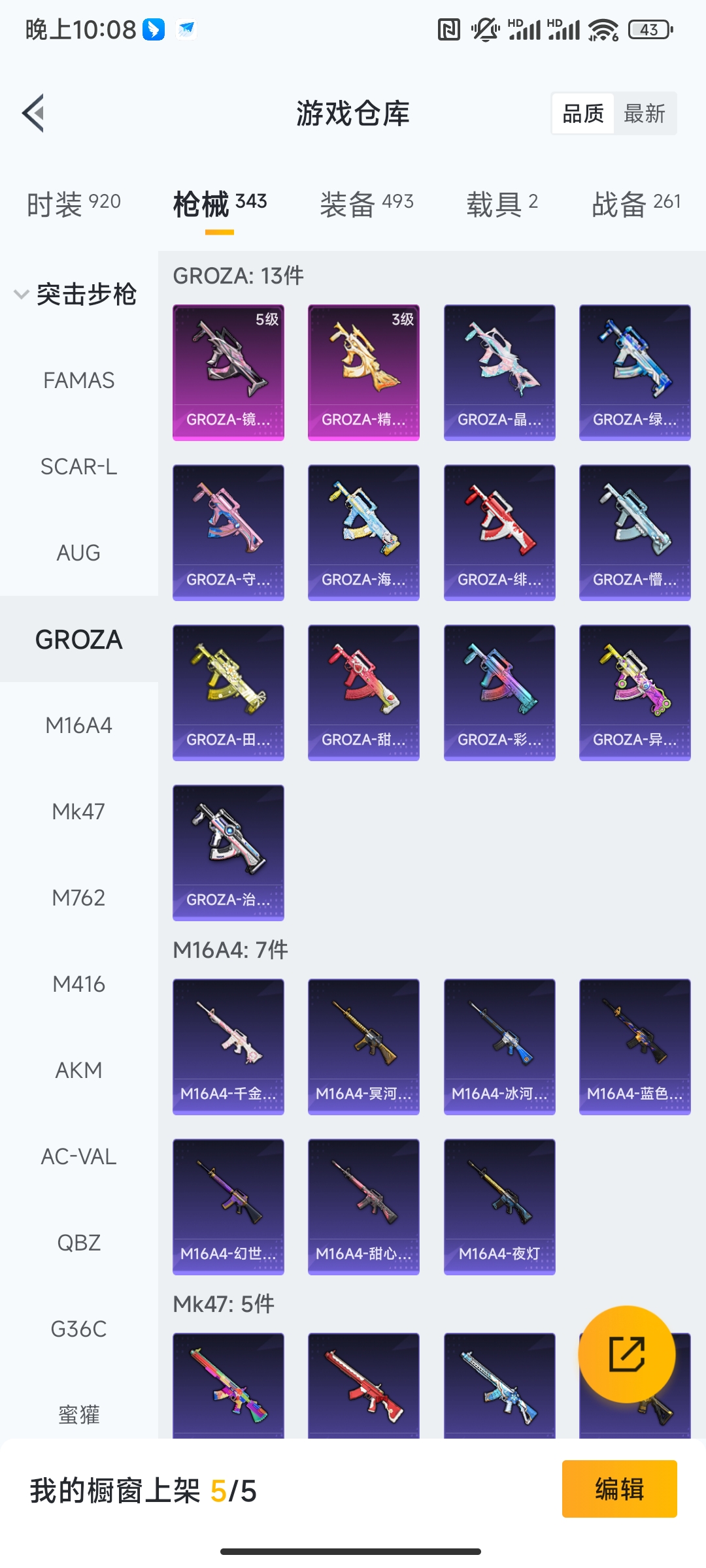Image resolution: width=706 pixels, height=1568 pixels.
Task: Choose AKM in the side list
Action: tap(78, 1070)
